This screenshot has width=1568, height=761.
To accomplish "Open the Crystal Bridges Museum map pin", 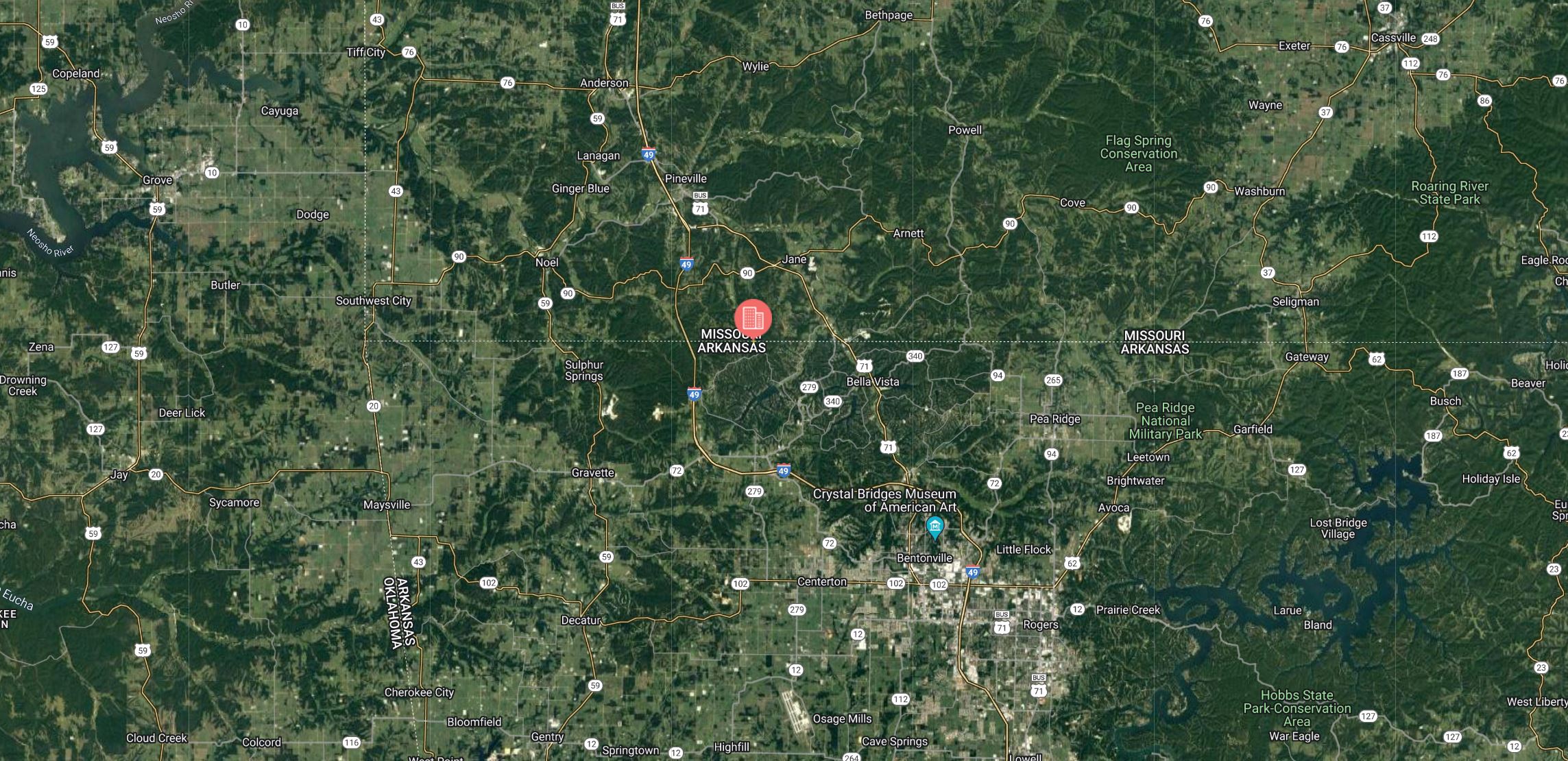I will point(934,527).
